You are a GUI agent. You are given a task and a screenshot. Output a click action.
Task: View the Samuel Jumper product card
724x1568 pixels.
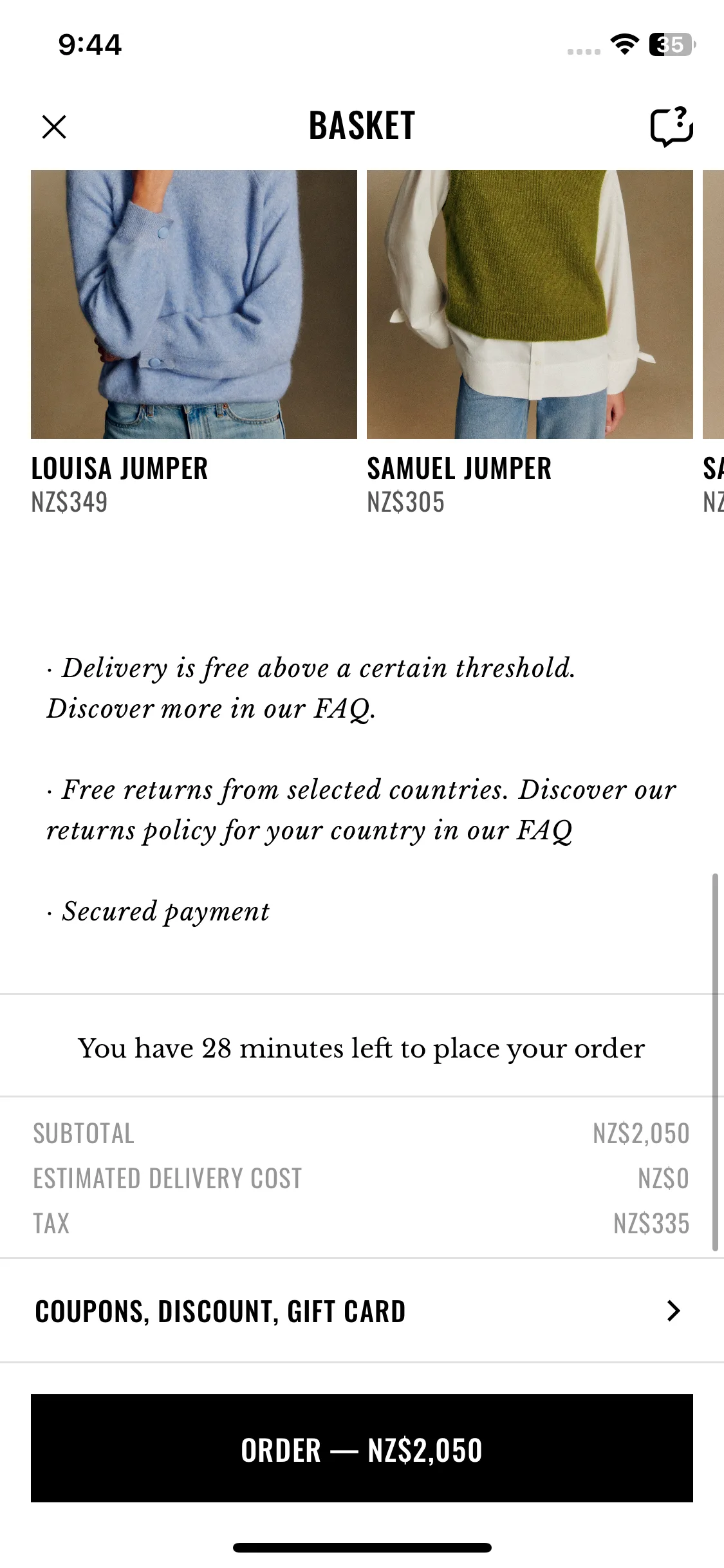pyautogui.click(x=529, y=304)
